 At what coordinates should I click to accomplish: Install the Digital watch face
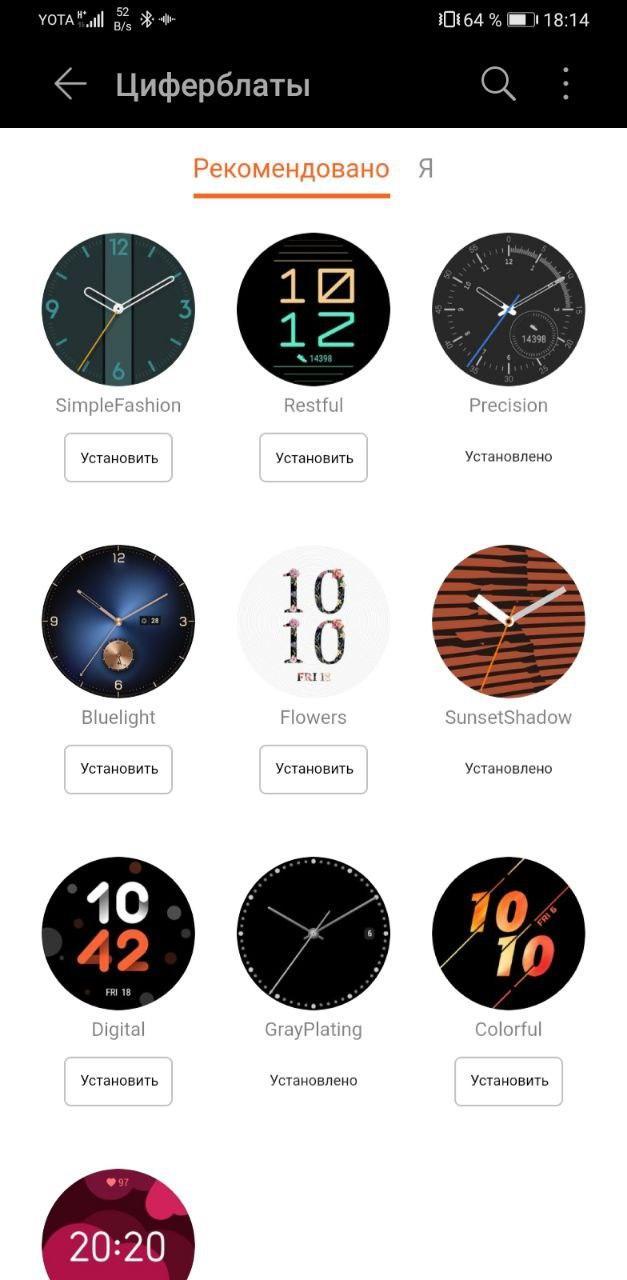pyautogui.click(x=118, y=1081)
